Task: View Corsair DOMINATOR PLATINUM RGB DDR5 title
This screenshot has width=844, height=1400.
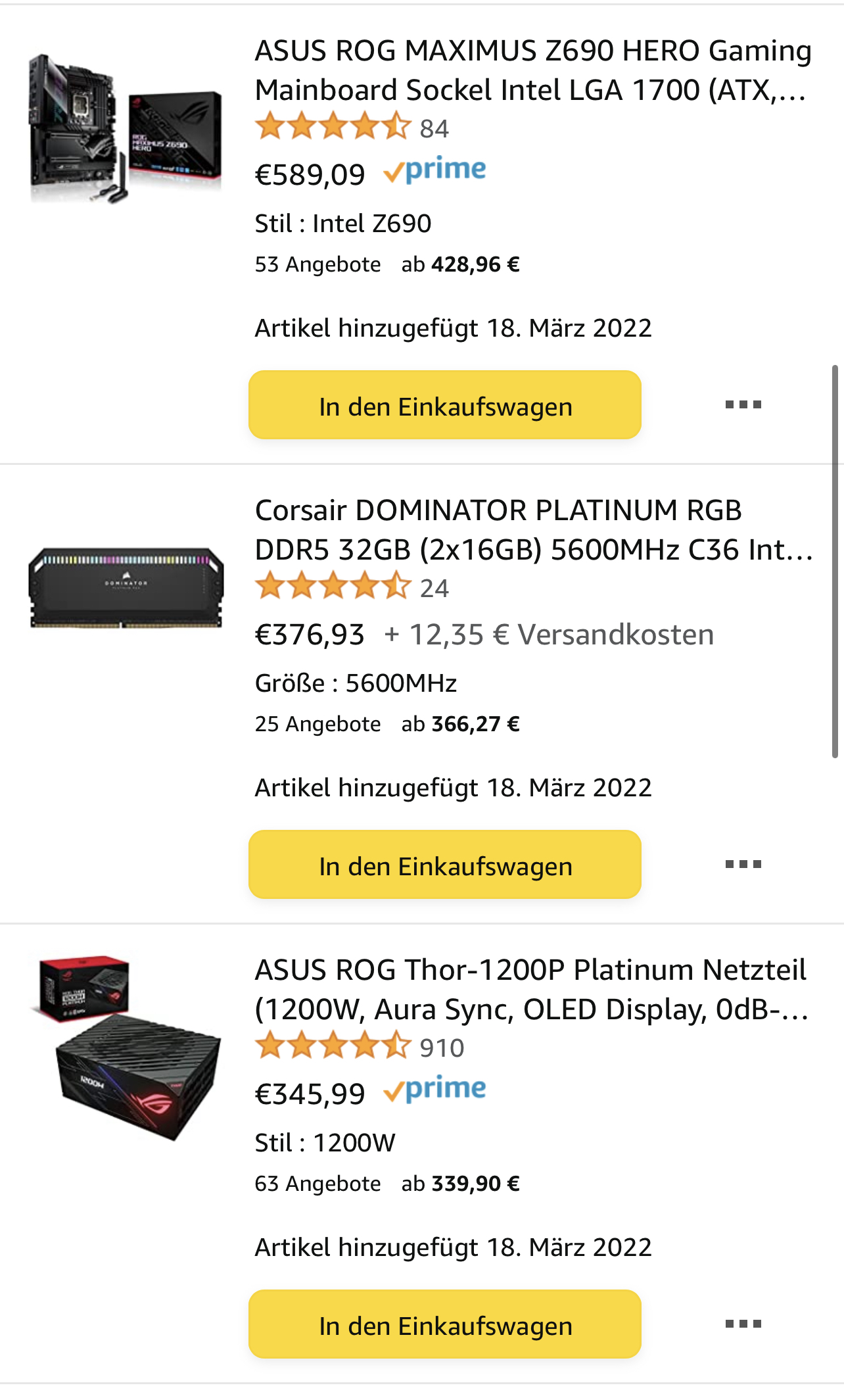Action: (x=532, y=529)
